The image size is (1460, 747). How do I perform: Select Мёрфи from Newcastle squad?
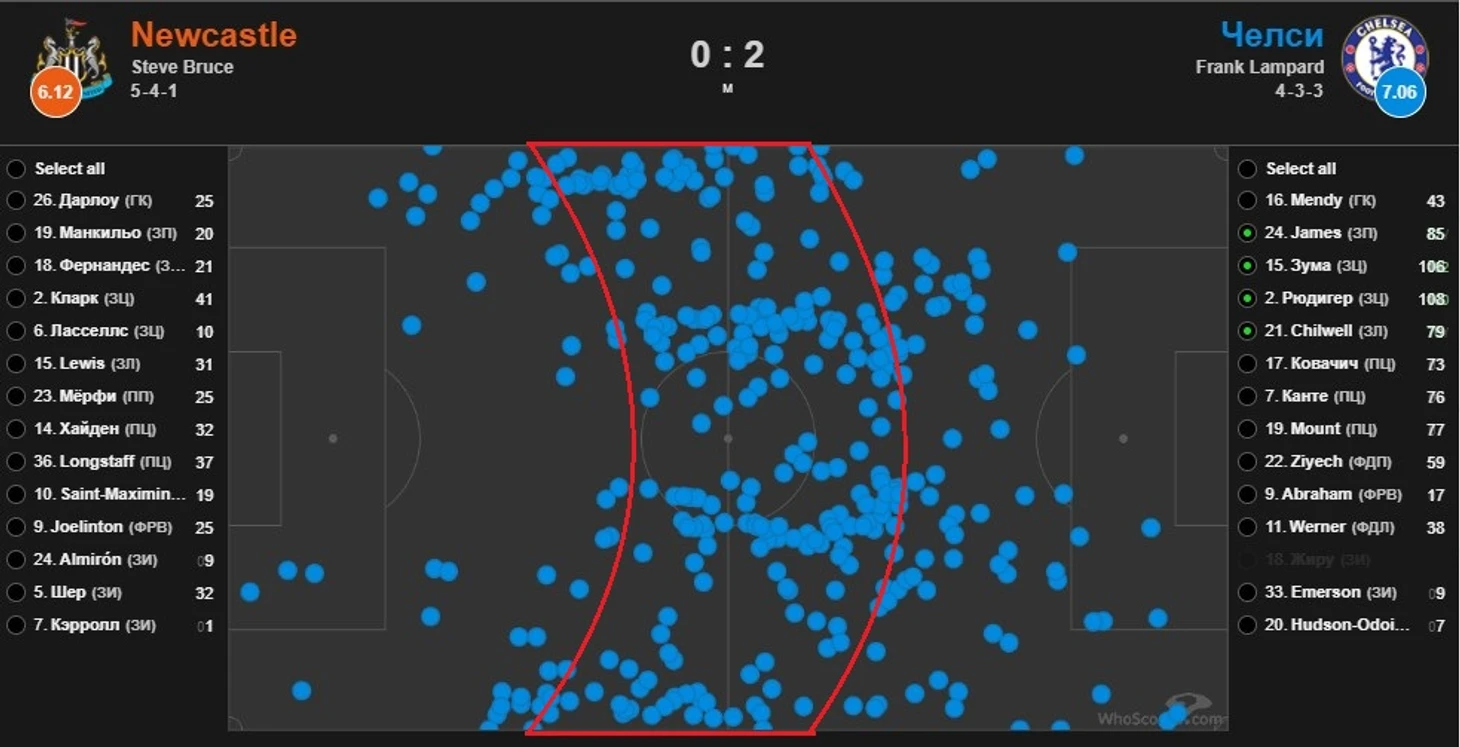tap(16, 397)
